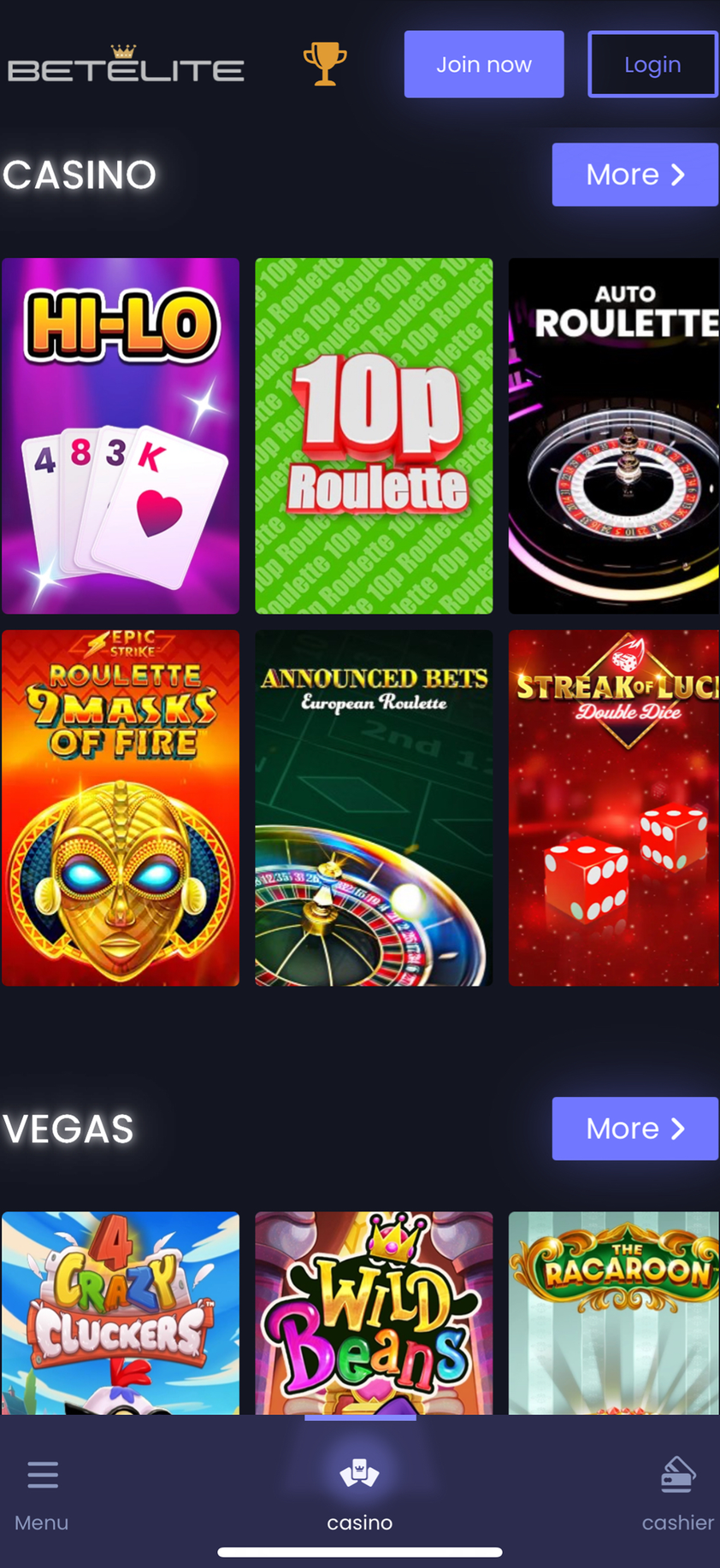
Task: Open Announced Bets European Roulette
Action: [x=374, y=808]
